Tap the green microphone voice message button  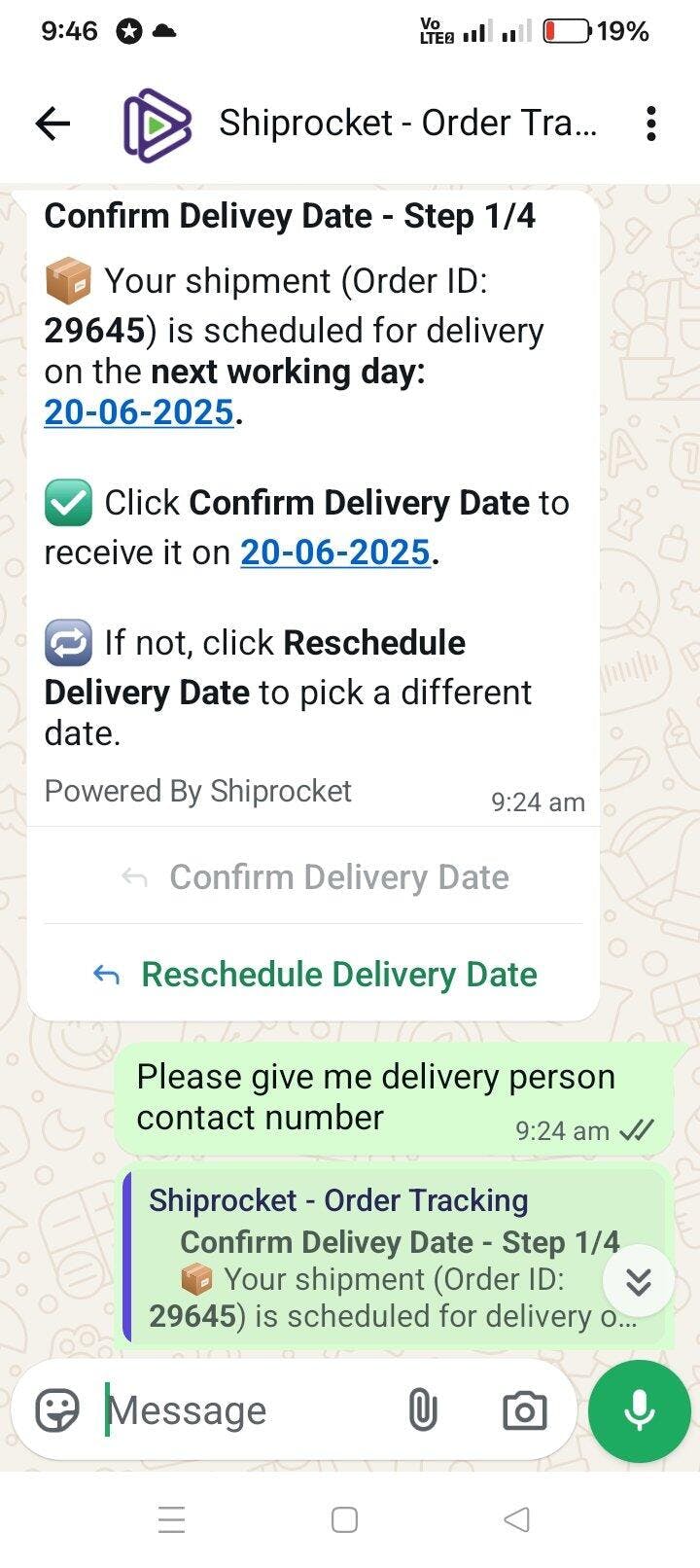coord(639,1410)
